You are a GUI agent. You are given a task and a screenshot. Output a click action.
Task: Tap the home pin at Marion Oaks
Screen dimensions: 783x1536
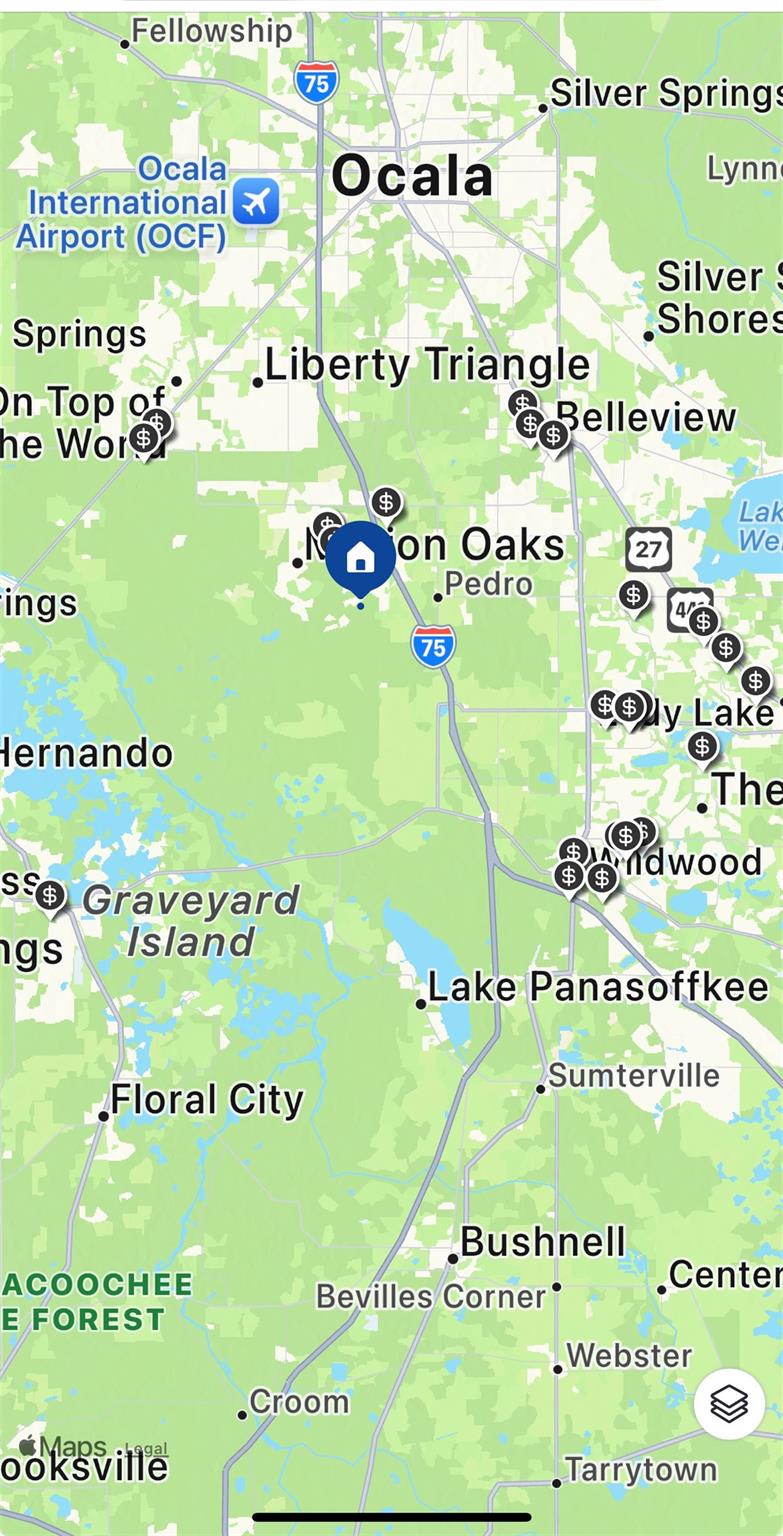(360, 558)
